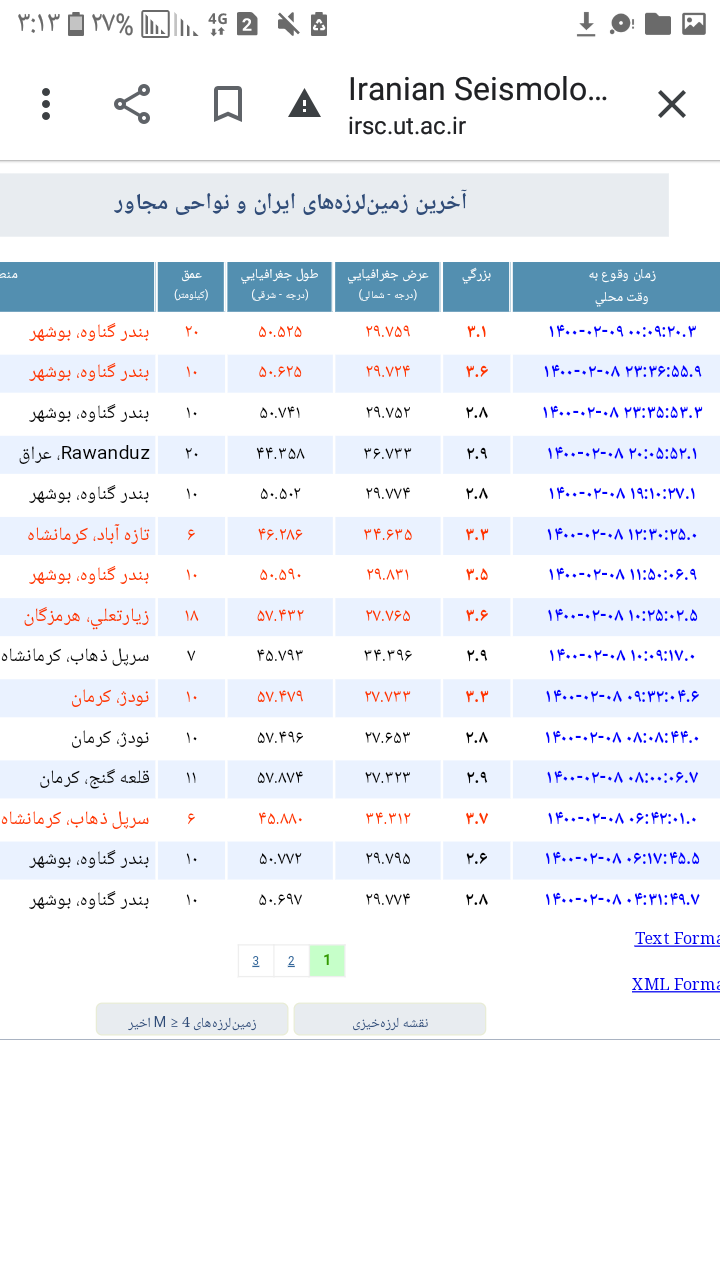This screenshot has width=720, height=1280.
Task: Open earthquake event 1400-02-09 00:09:20.3
Action: click(622, 331)
